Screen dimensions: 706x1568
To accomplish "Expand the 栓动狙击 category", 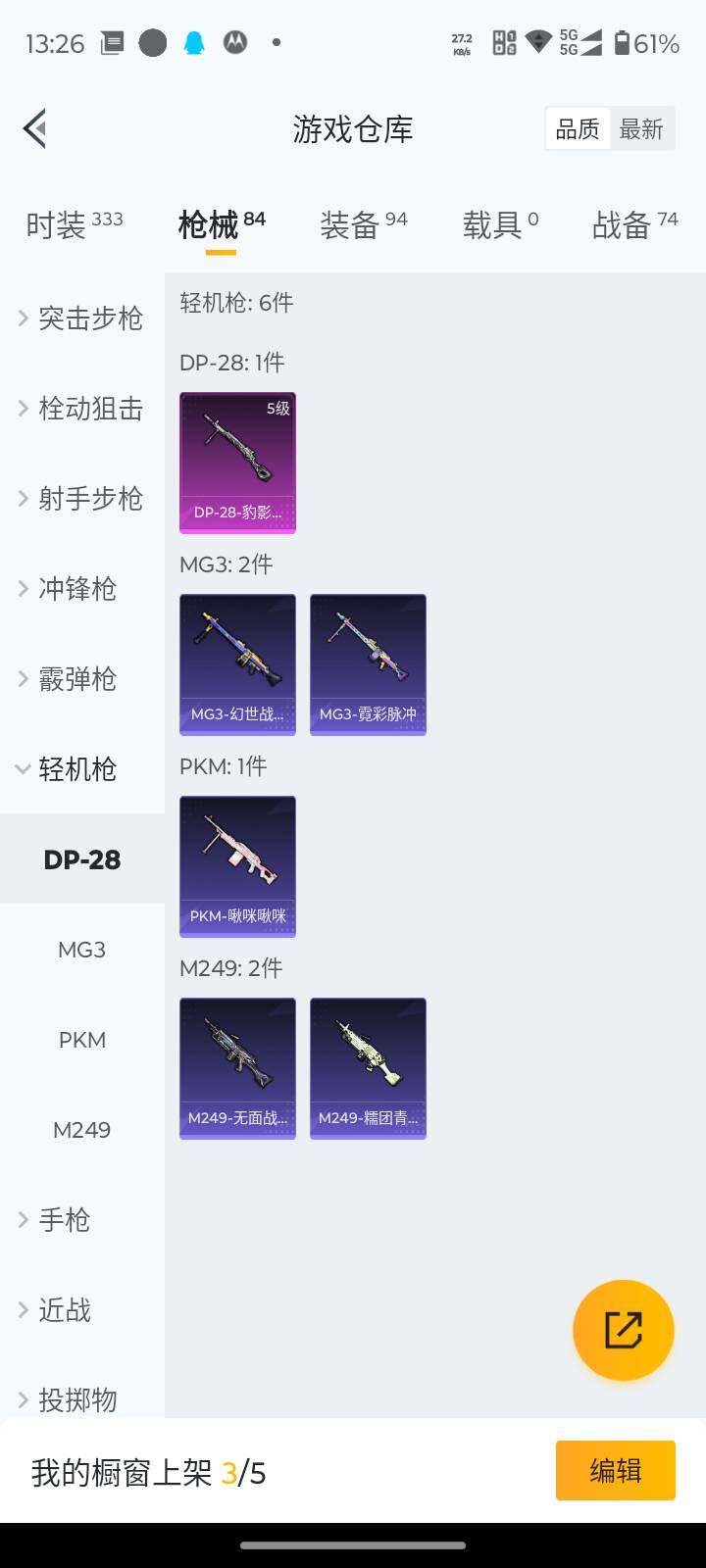I will point(81,409).
